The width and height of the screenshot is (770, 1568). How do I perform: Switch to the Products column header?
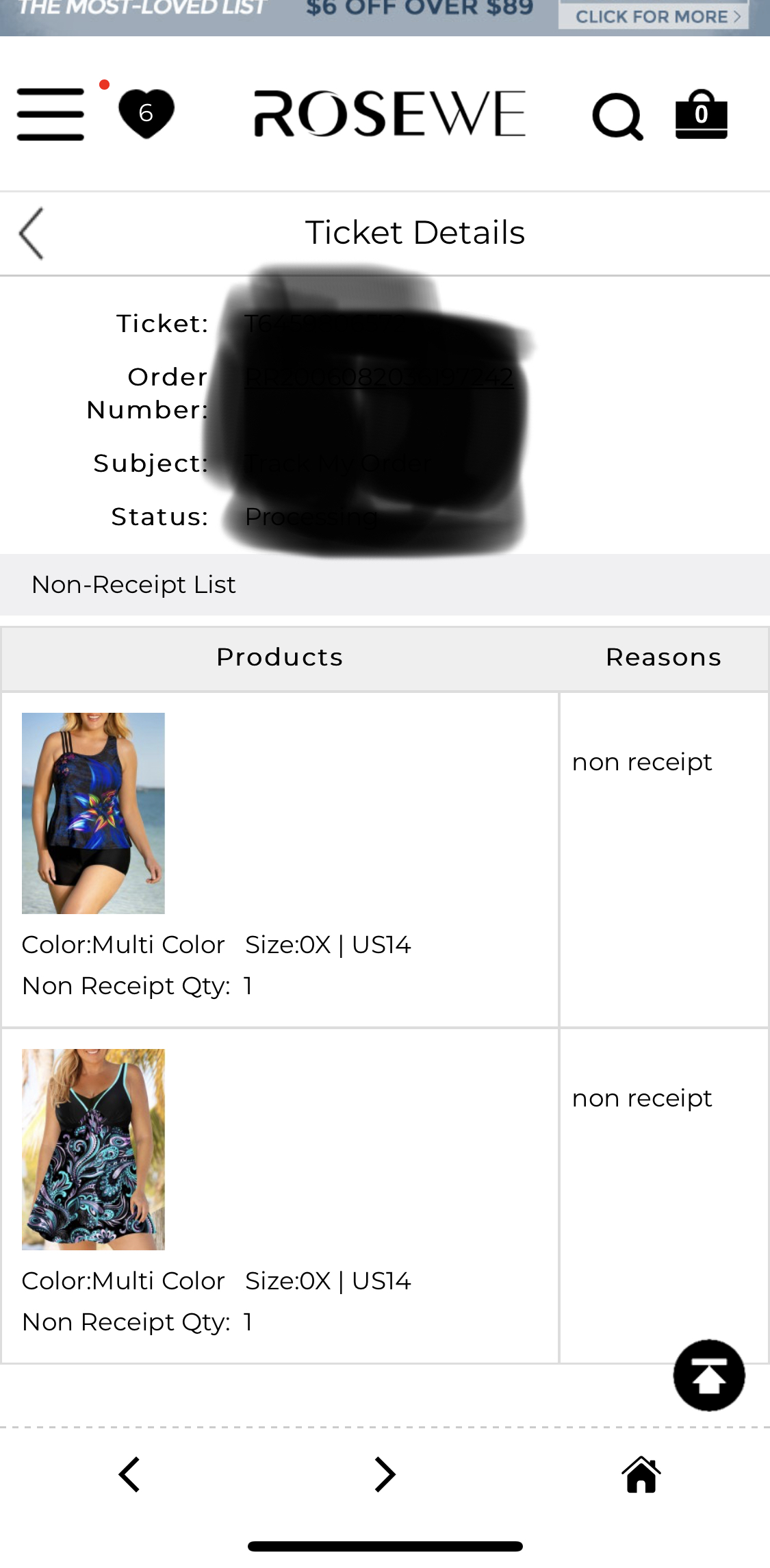[x=279, y=657]
